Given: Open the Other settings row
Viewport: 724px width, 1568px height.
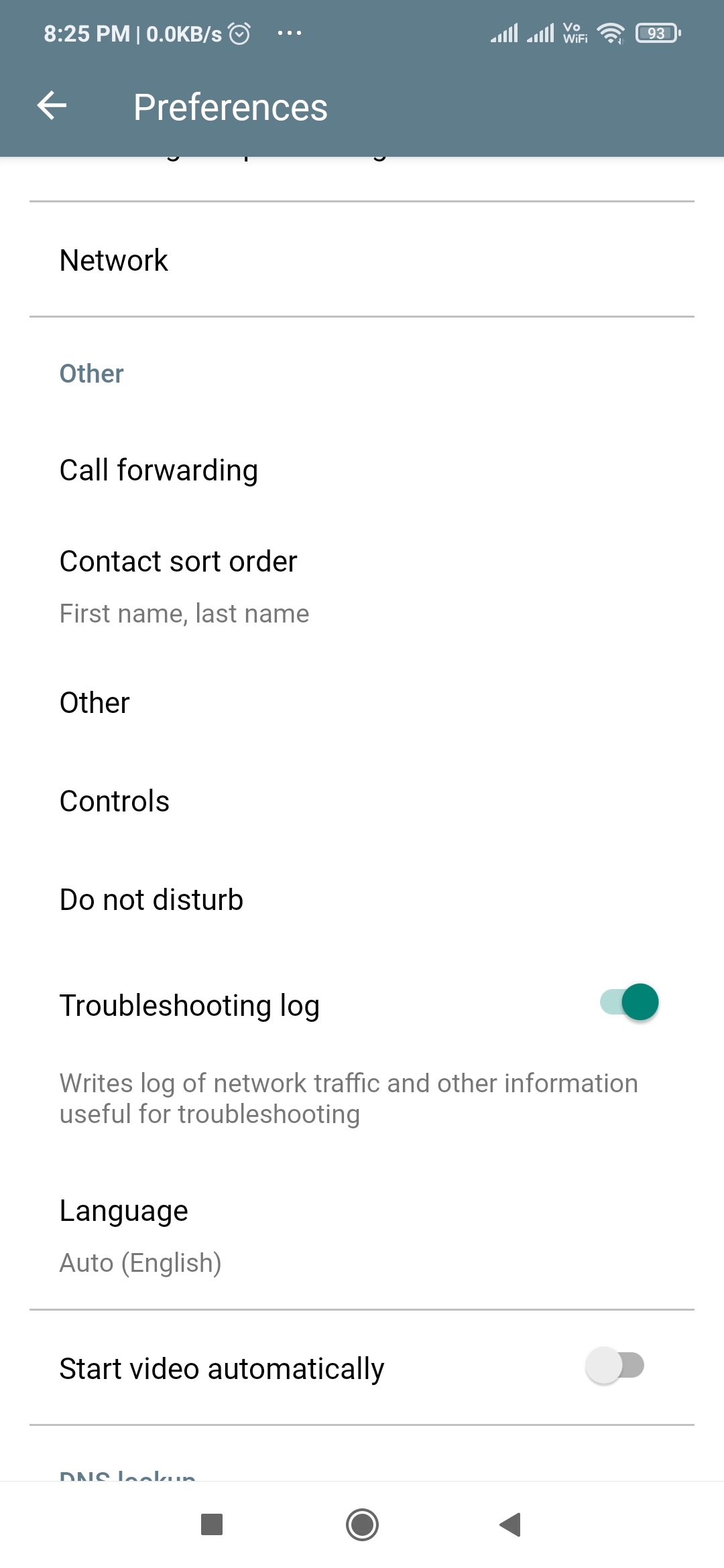Looking at the screenshot, I should point(362,703).
